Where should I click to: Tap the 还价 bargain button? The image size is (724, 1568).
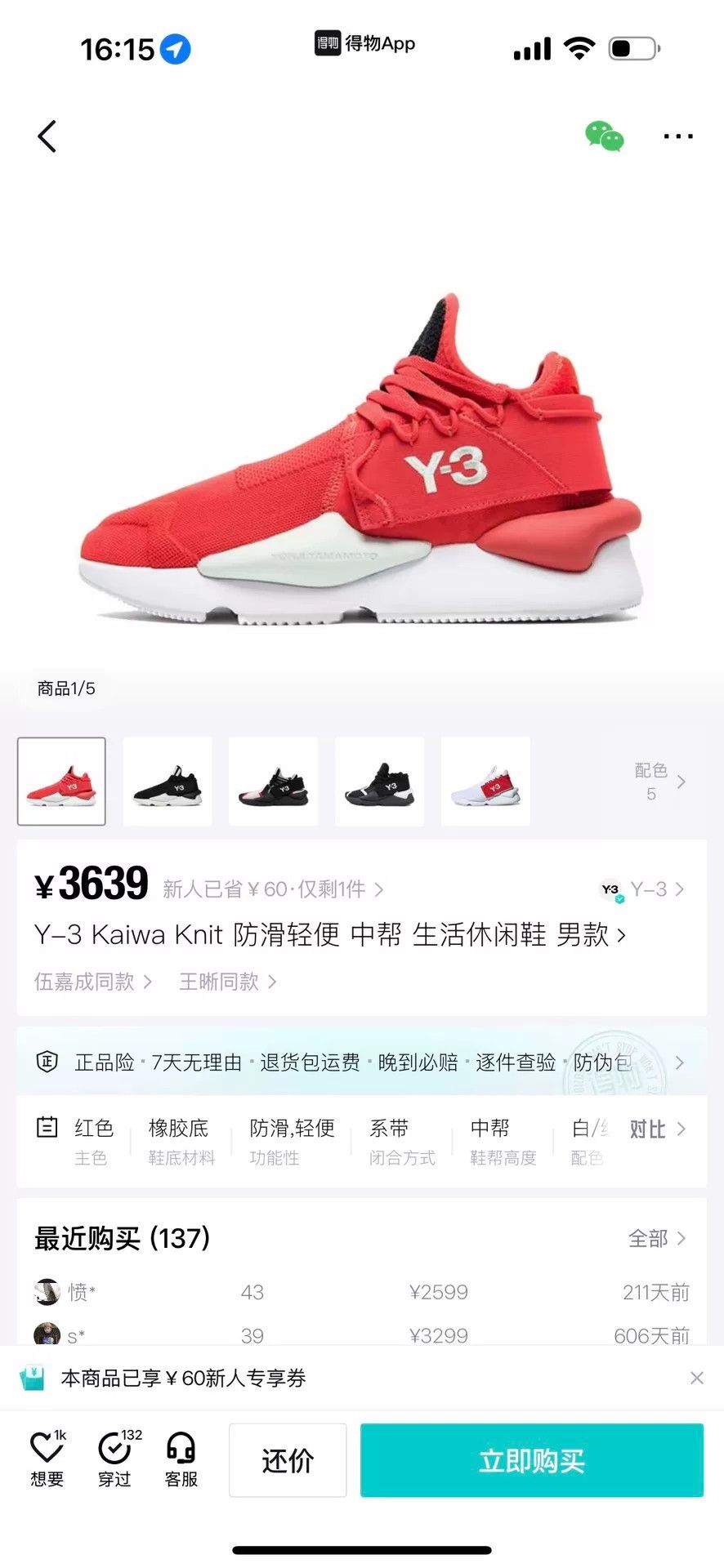[288, 1460]
